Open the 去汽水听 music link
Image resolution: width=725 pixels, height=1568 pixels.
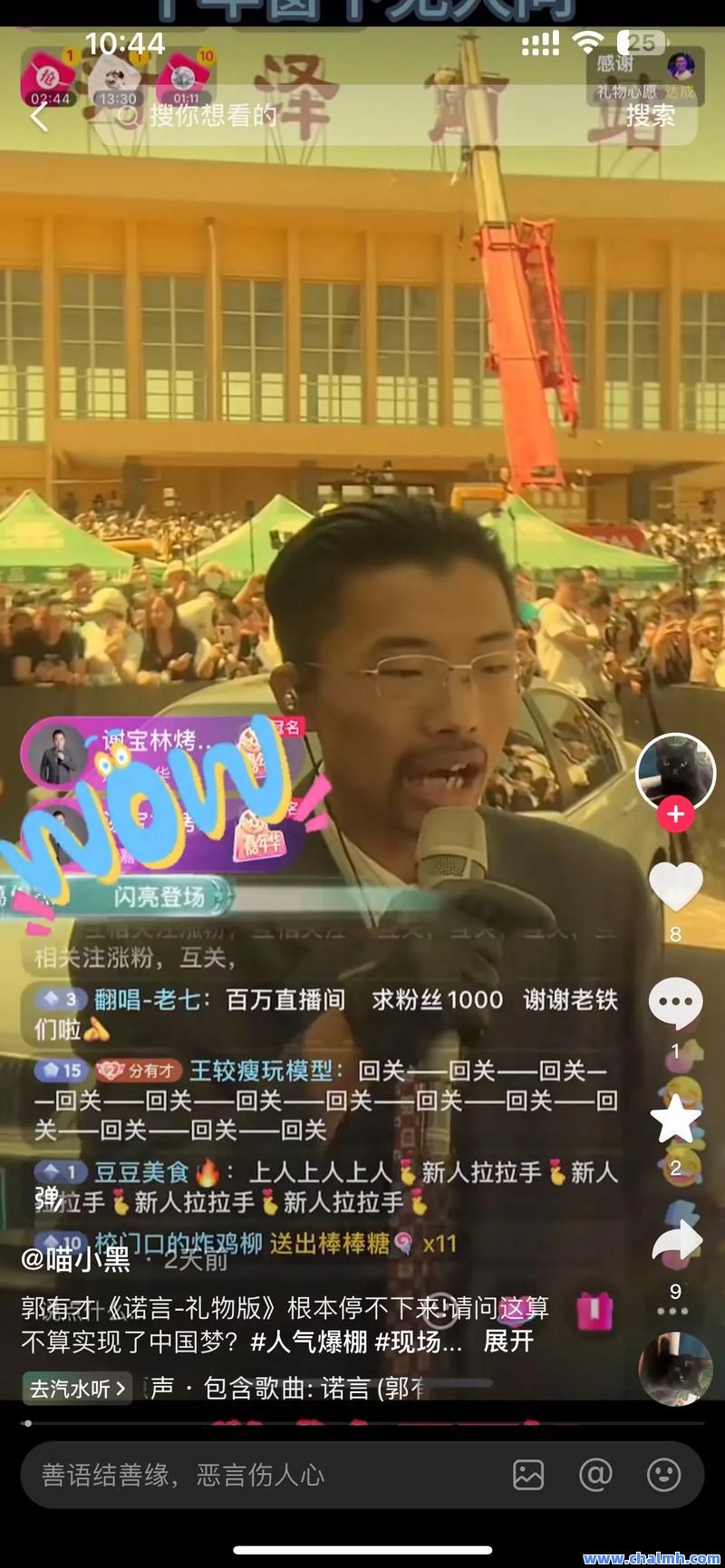(x=77, y=1389)
